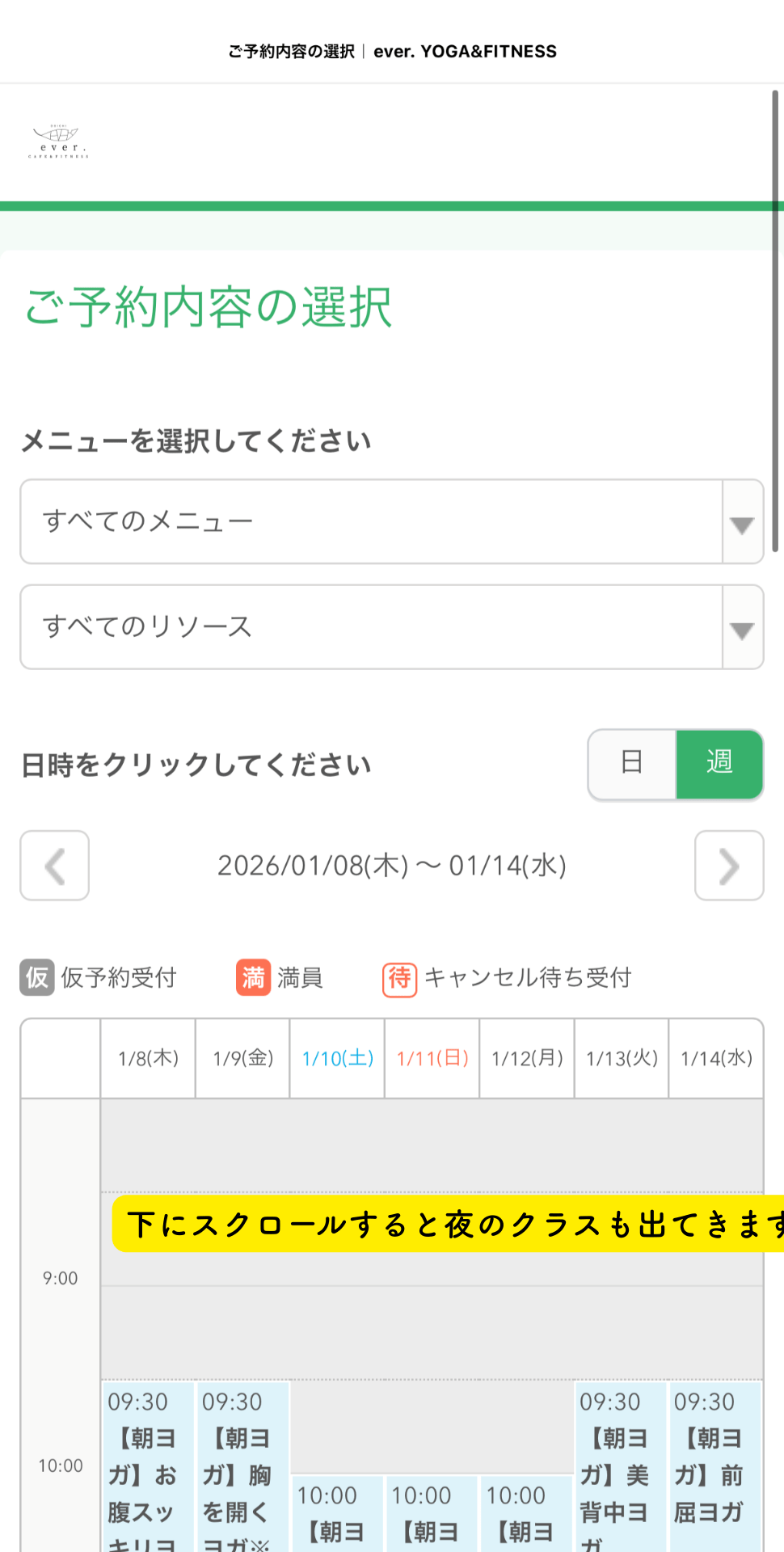Open the 09:30 class on 1/13(火)
Screen dimensions: 784x1552
(621, 1463)
